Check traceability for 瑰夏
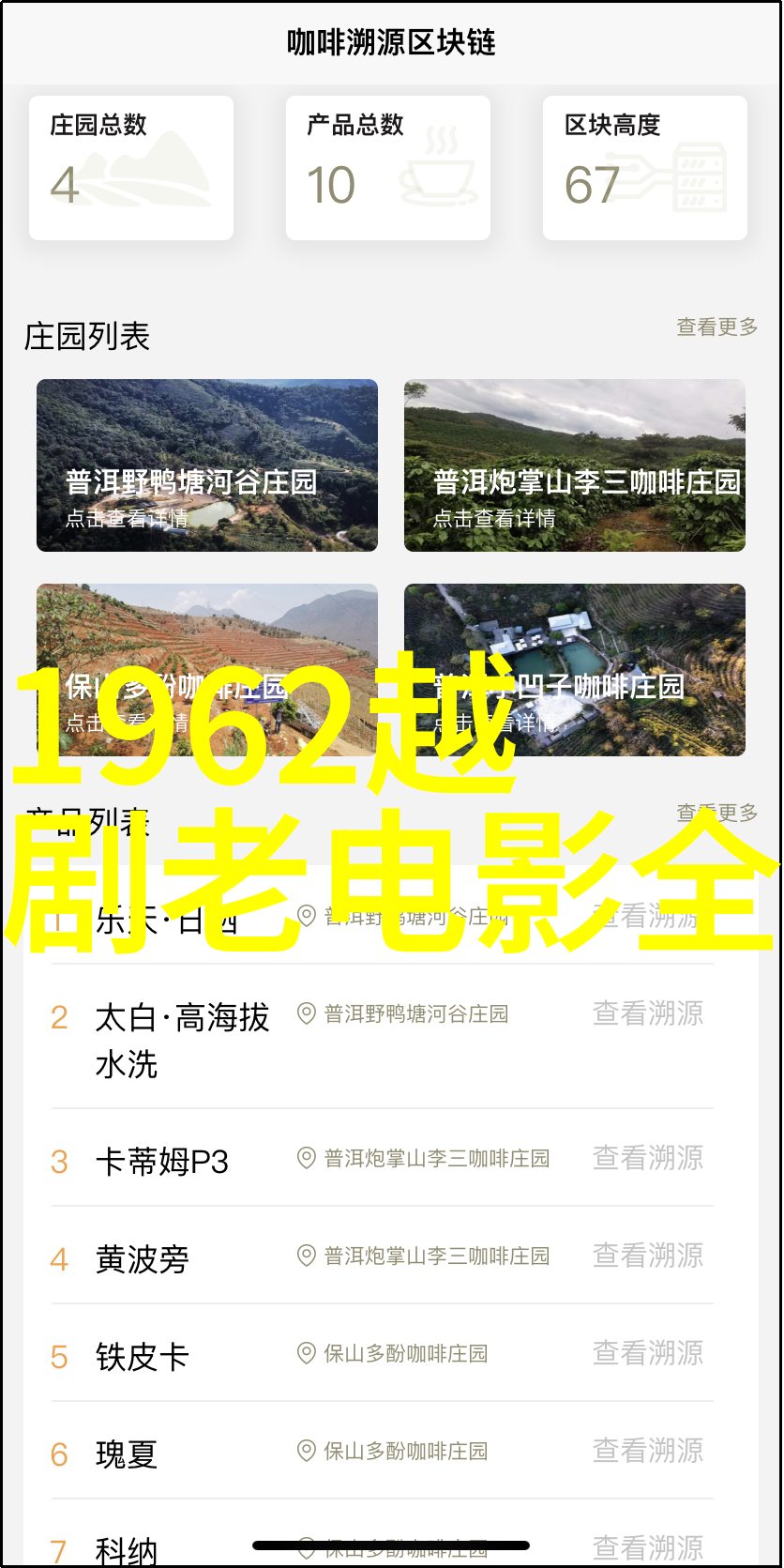 [x=647, y=1451]
